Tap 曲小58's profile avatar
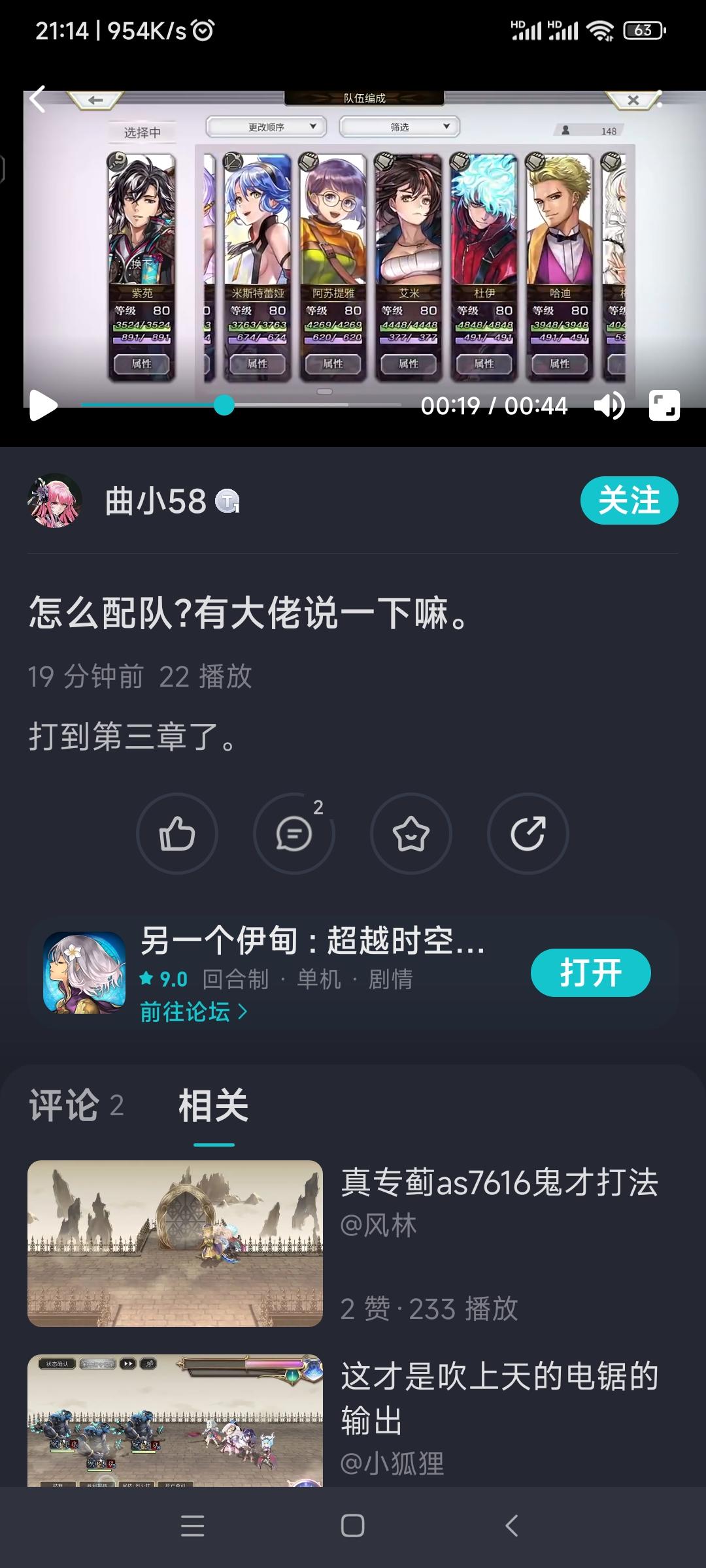Viewport: 706px width, 1568px height. point(59,500)
